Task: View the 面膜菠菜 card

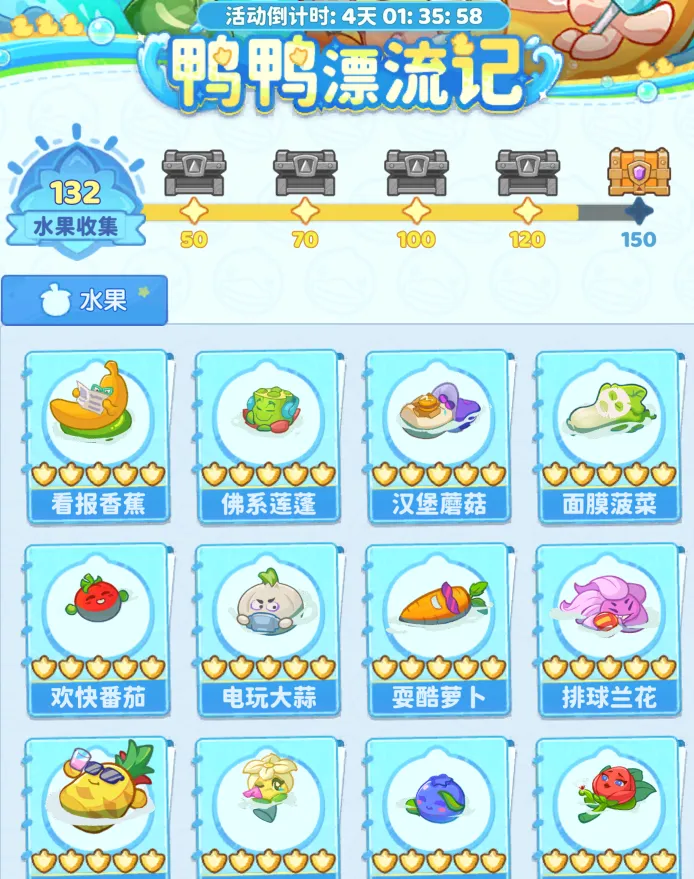Action: click(x=609, y=435)
